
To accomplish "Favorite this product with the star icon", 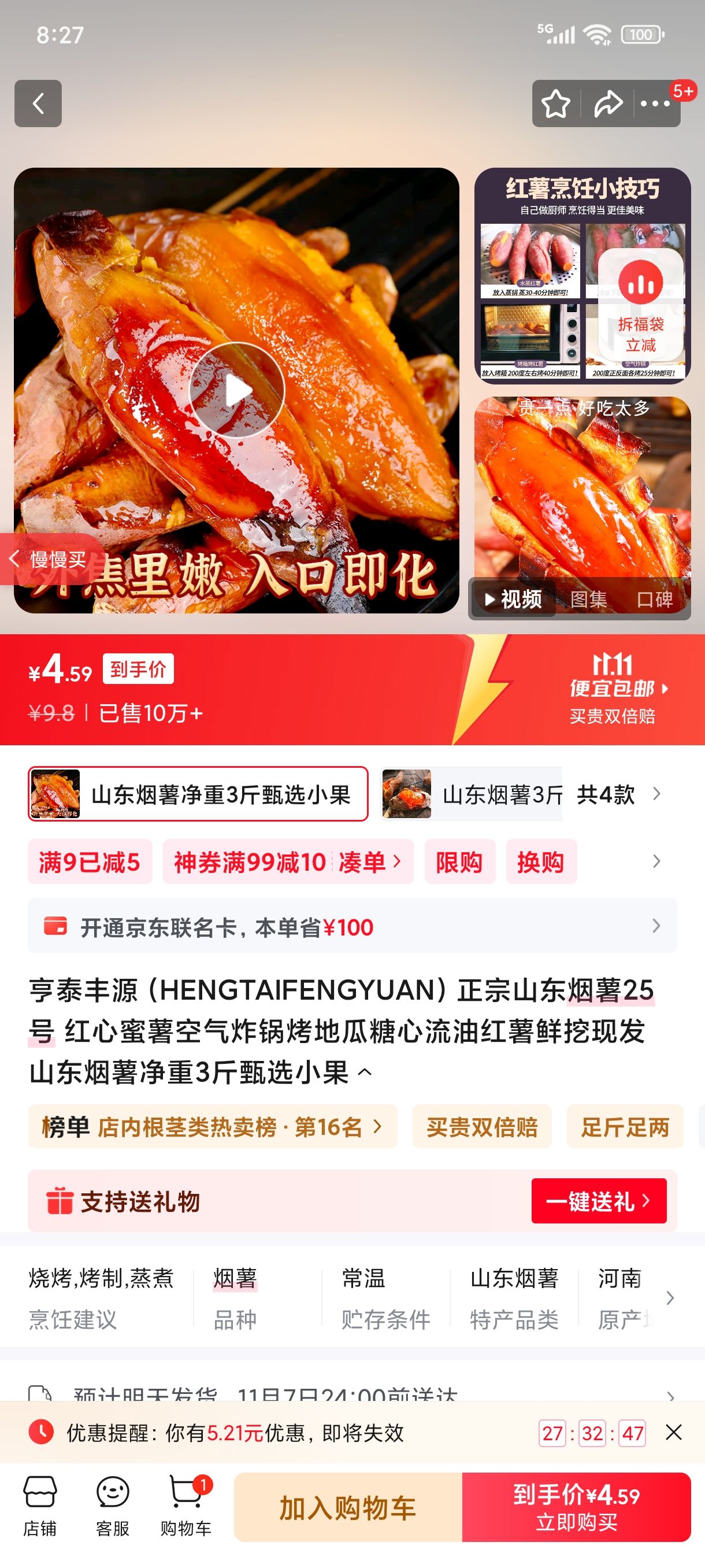I will coord(555,105).
